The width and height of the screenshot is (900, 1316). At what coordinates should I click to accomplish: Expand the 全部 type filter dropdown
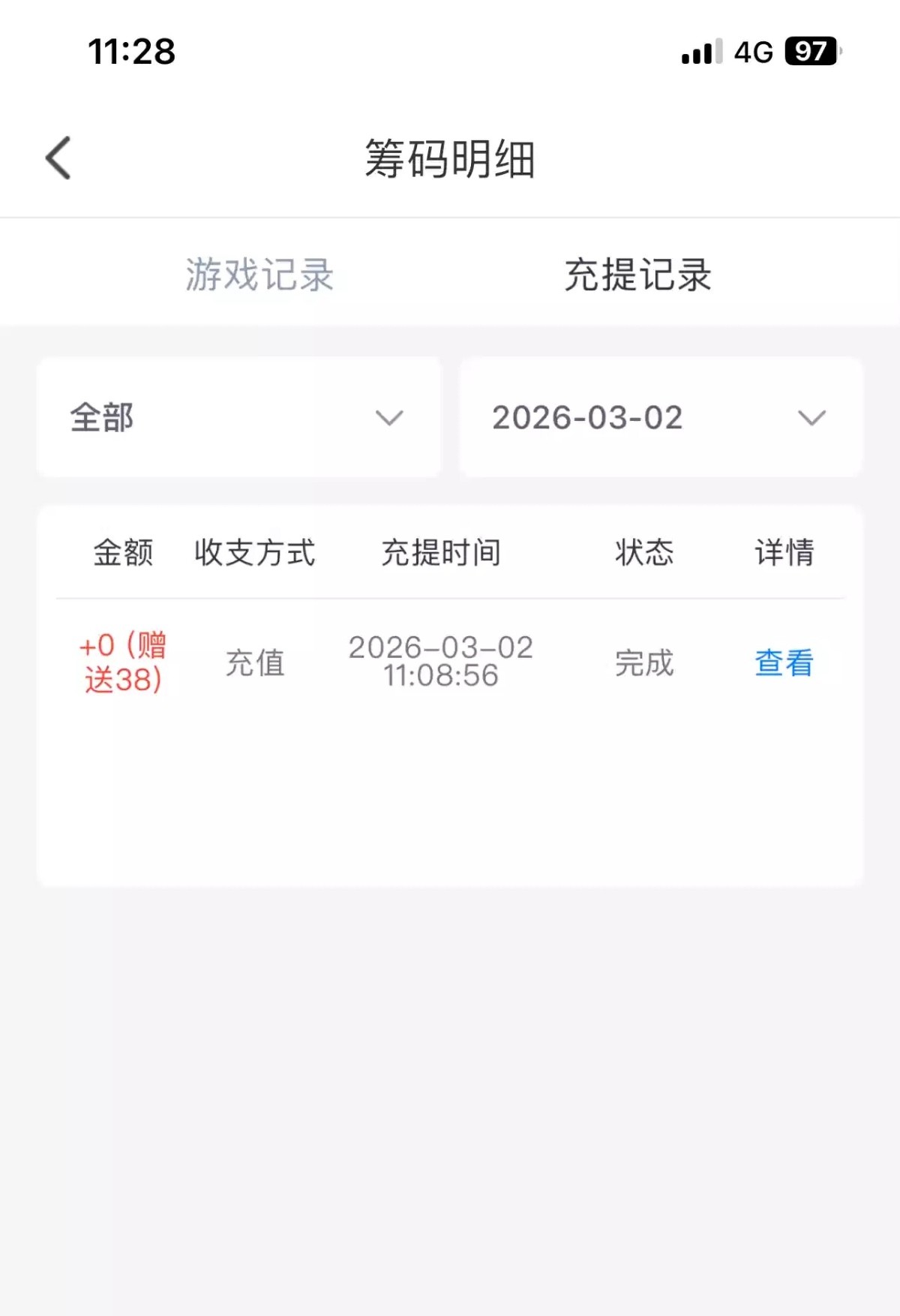[x=238, y=417]
